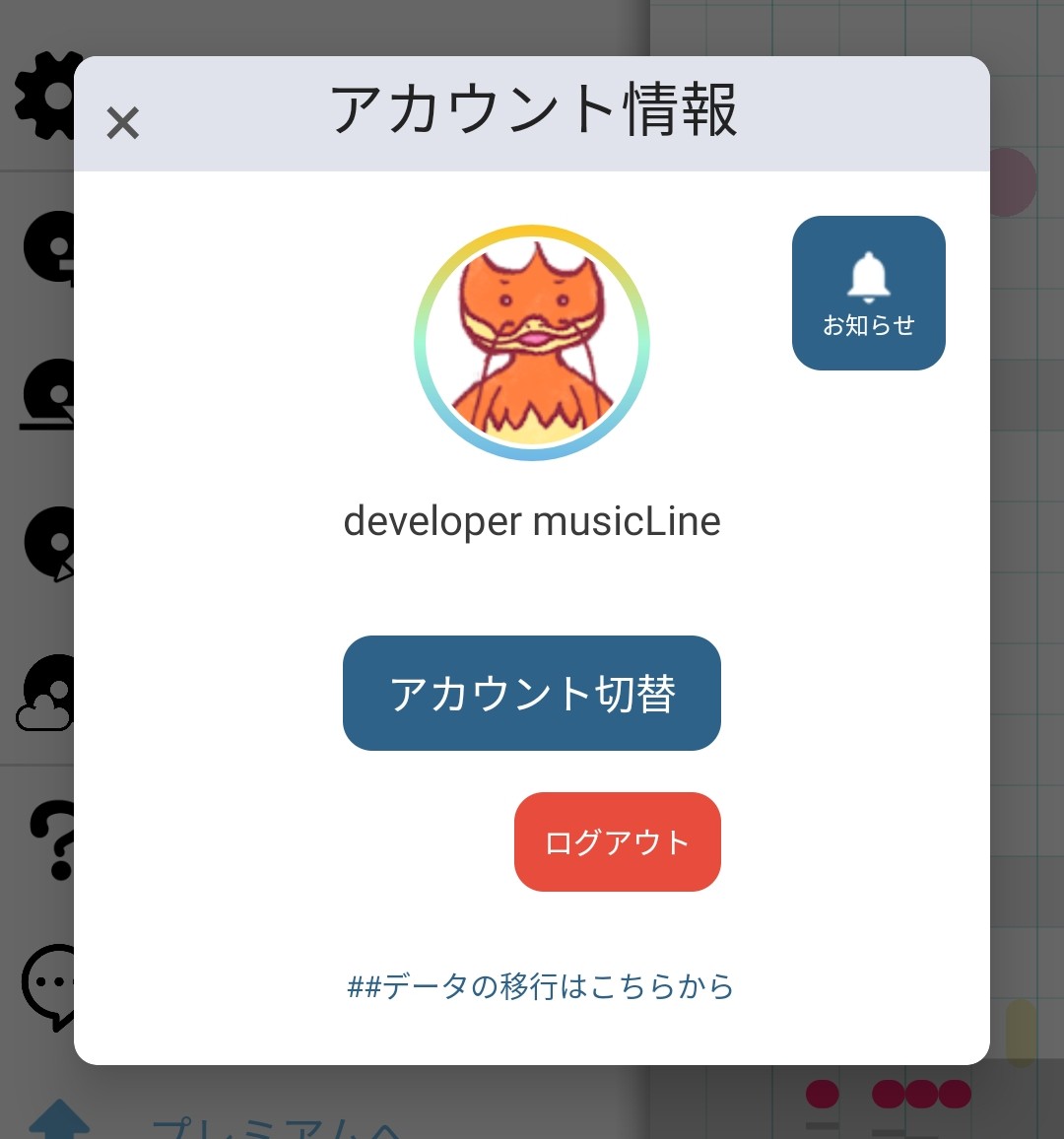Select the person-with-cloud sync icon

[44, 693]
